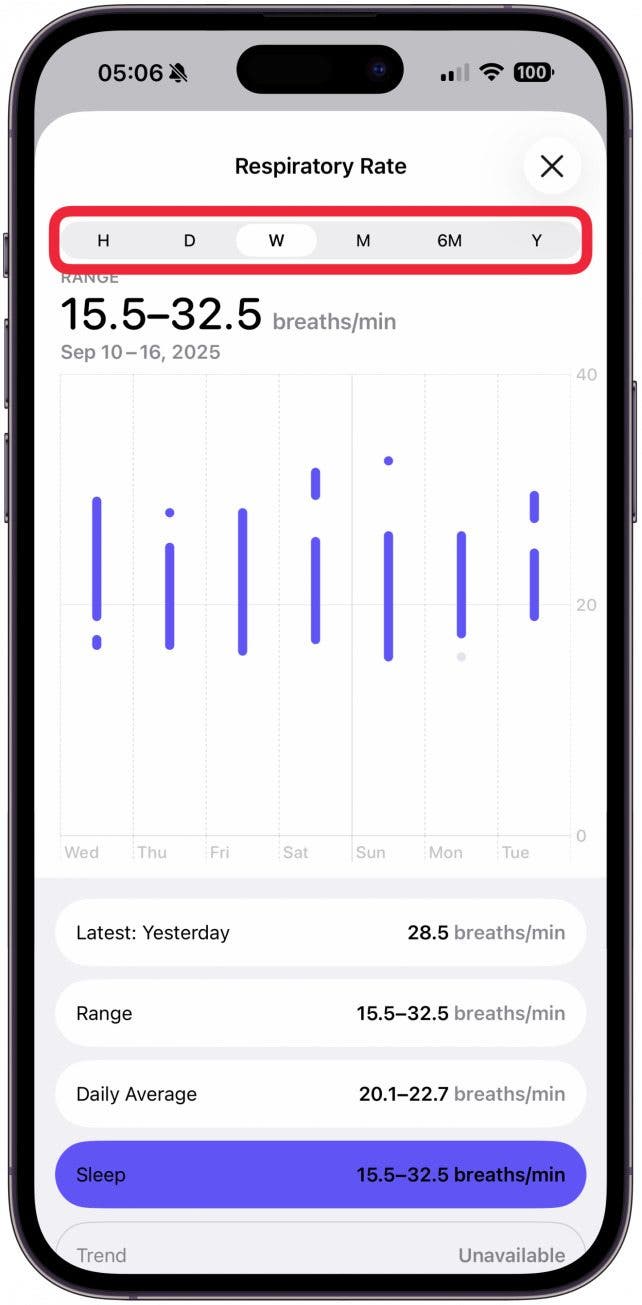Tap the Sleep 15.5–32.5 row
This screenshot has height=1305, width=642.
coord(320,1174)
